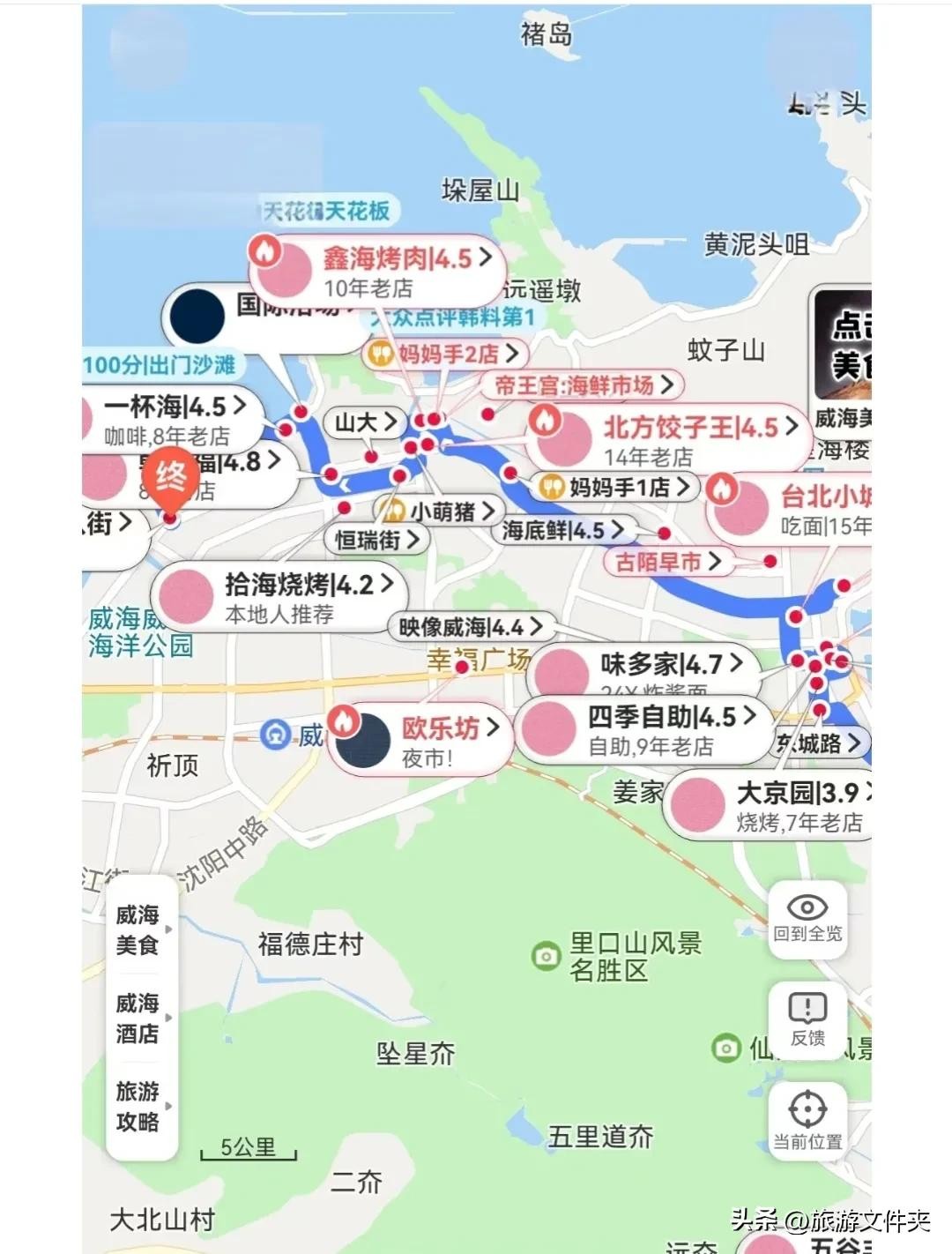The height and width of the screenshot is (1254, 952).
Task: Open the 反馈 feedback button
Action: tap(807, 1020)
